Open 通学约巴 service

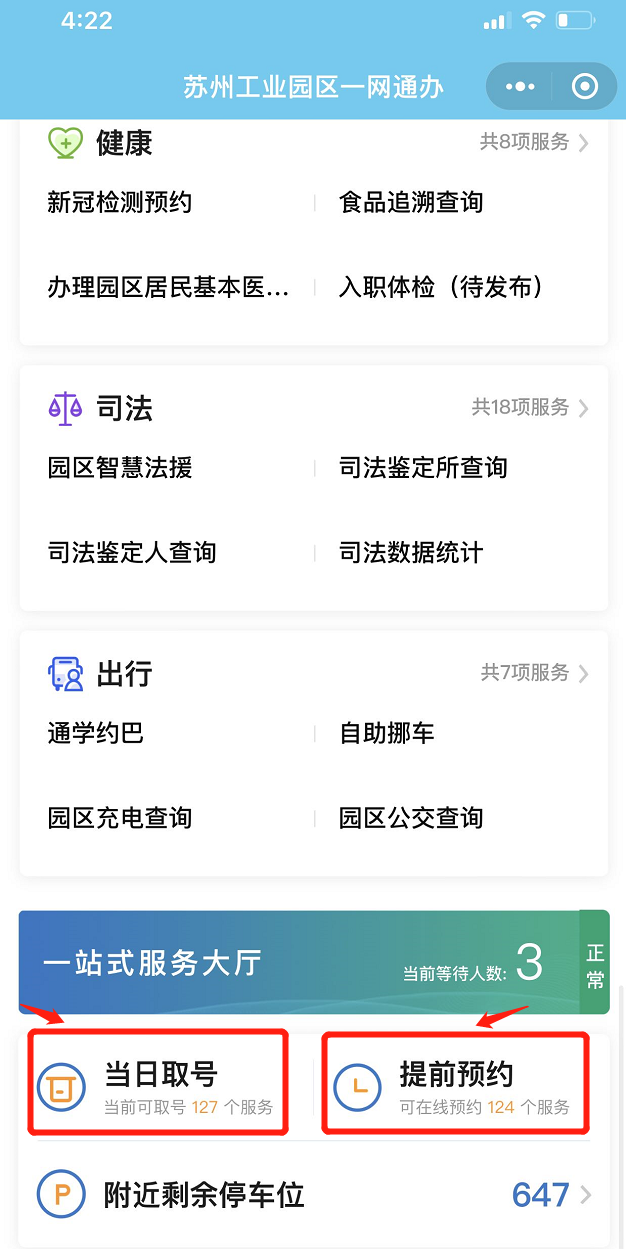96,733
